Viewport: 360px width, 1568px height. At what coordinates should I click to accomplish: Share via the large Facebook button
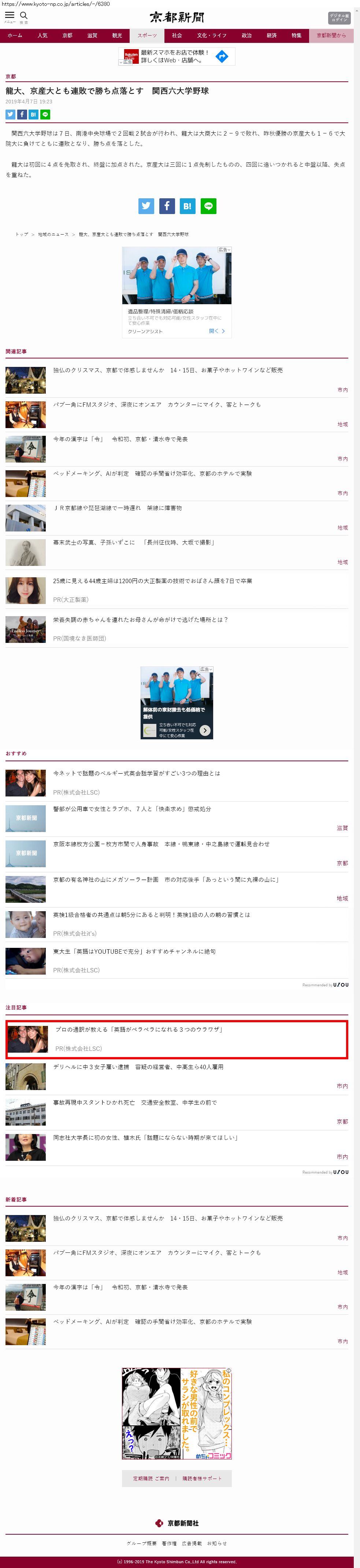pos(167,206)
